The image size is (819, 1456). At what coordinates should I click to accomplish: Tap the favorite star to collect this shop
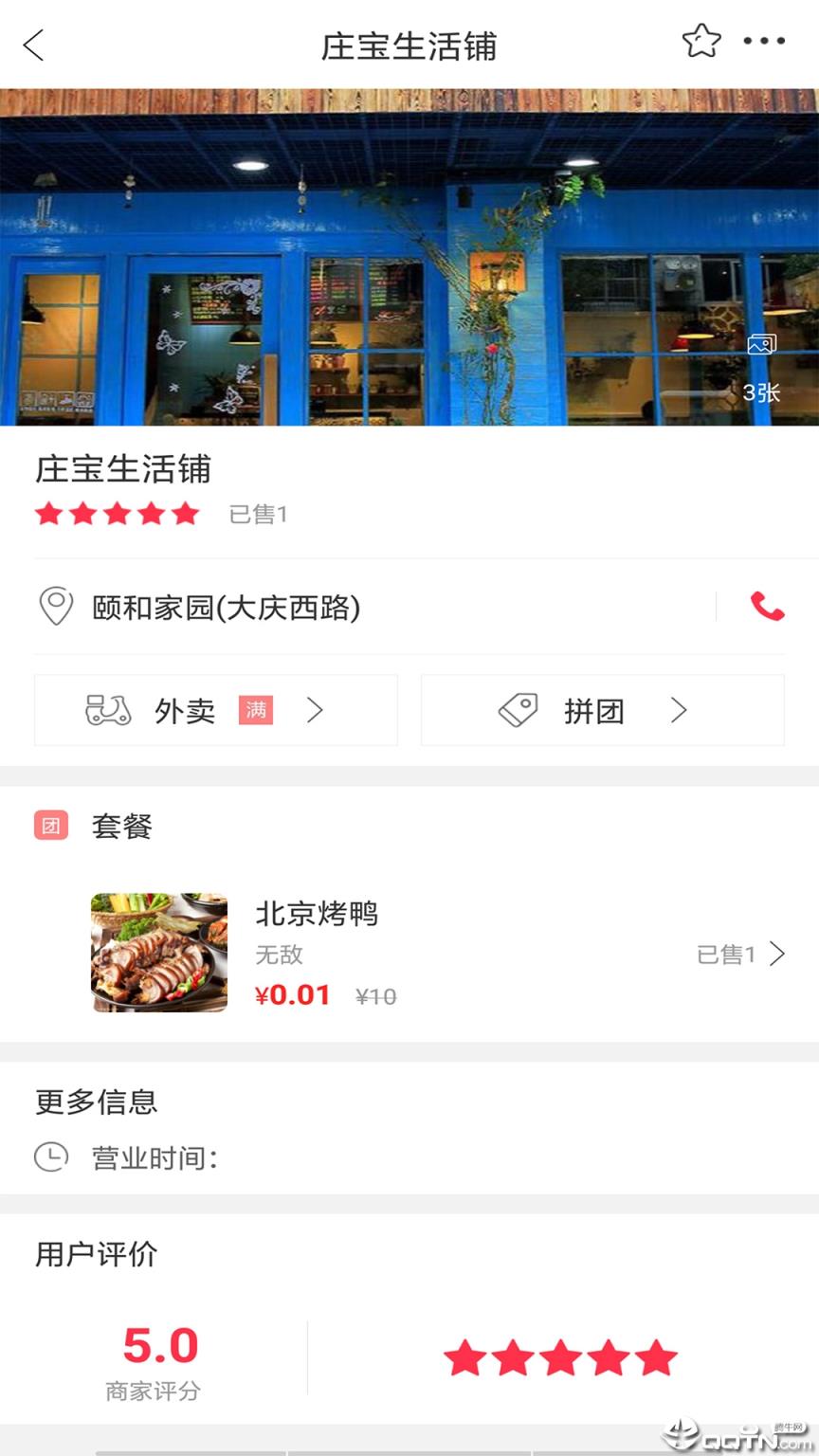[701, 41]
